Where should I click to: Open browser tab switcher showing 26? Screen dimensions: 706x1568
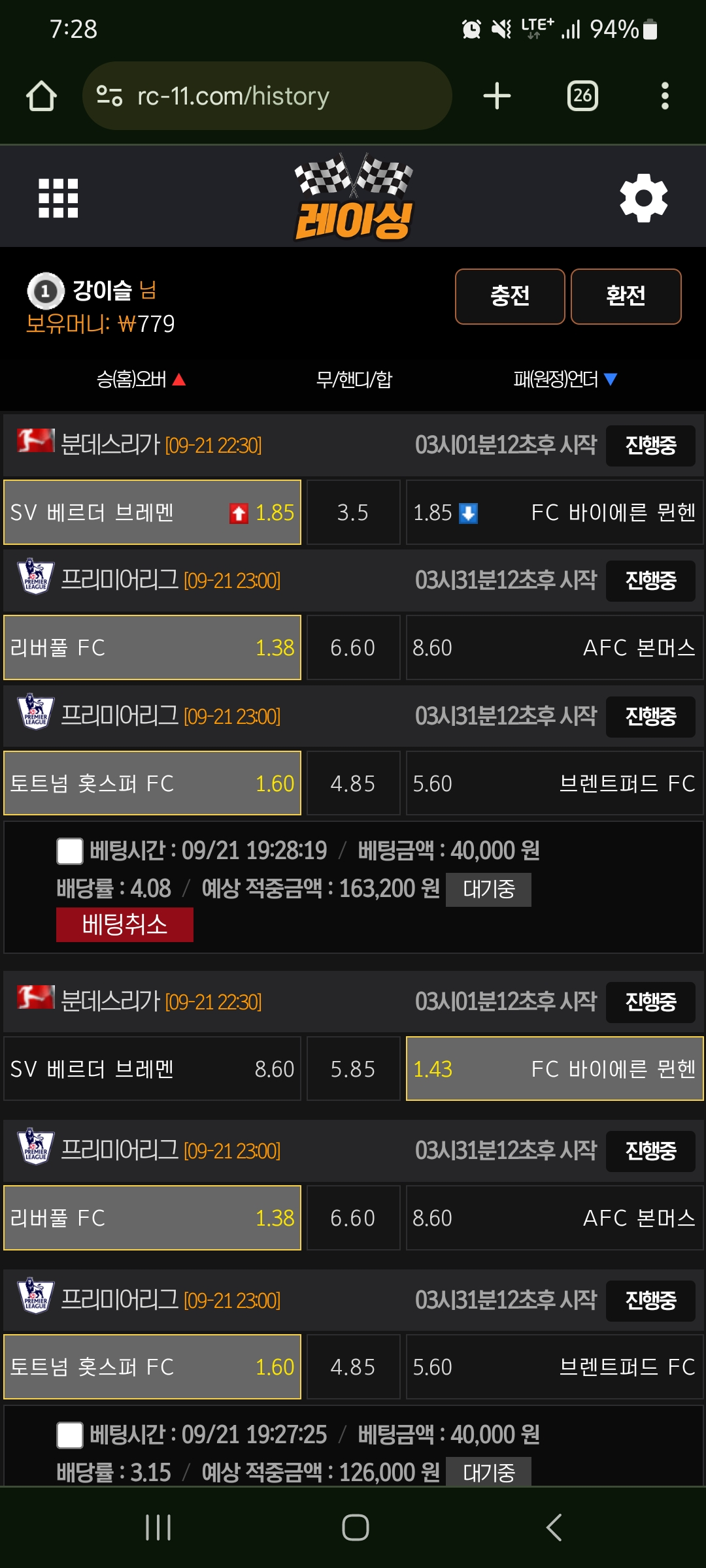coord(582,96)
